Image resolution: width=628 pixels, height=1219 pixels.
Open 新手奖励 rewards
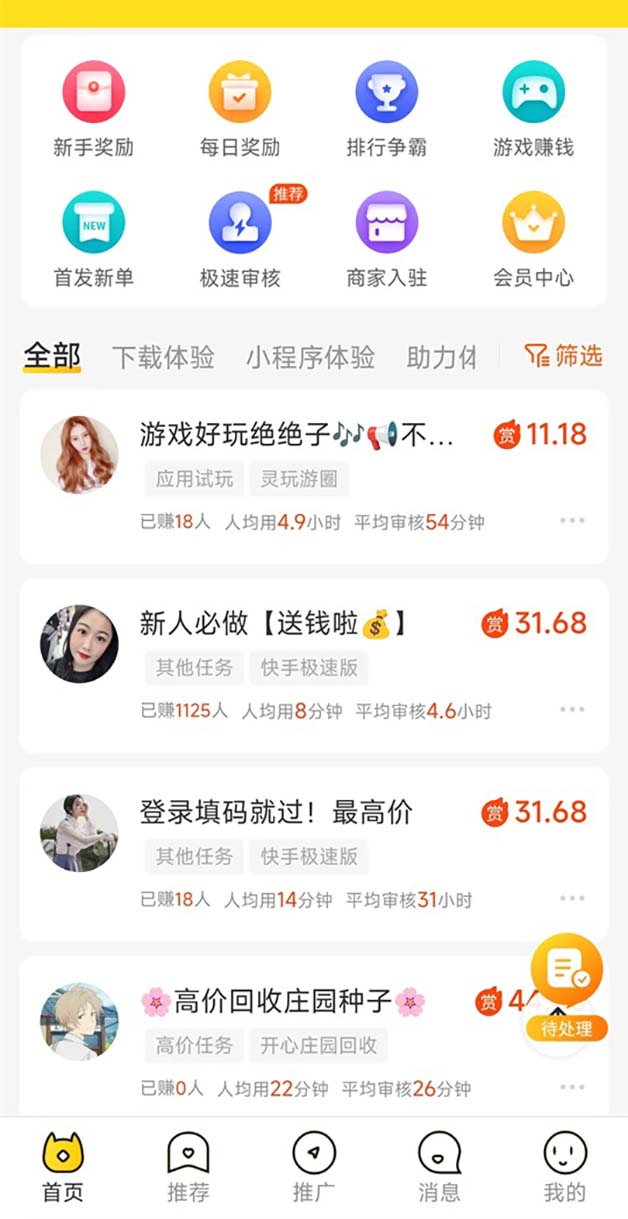click(93, 109)
